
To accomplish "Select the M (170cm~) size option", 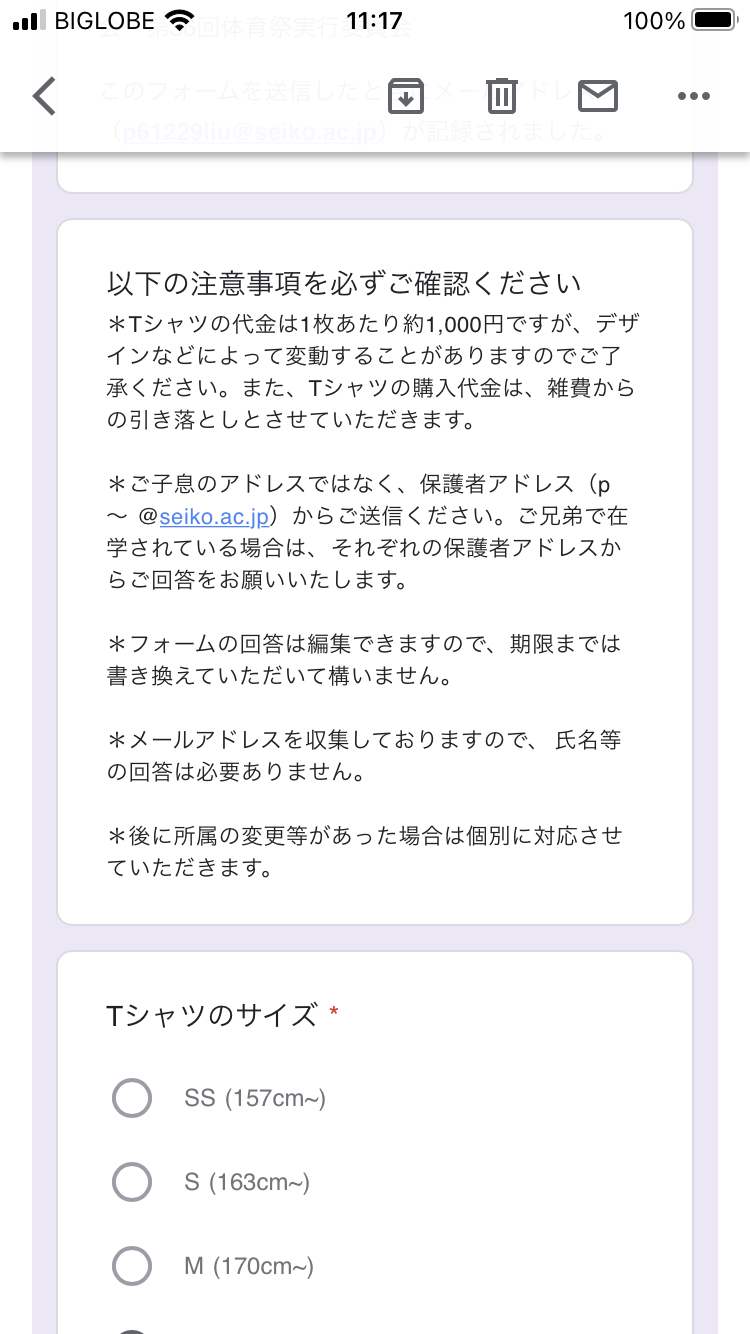I will [132, 1265].
